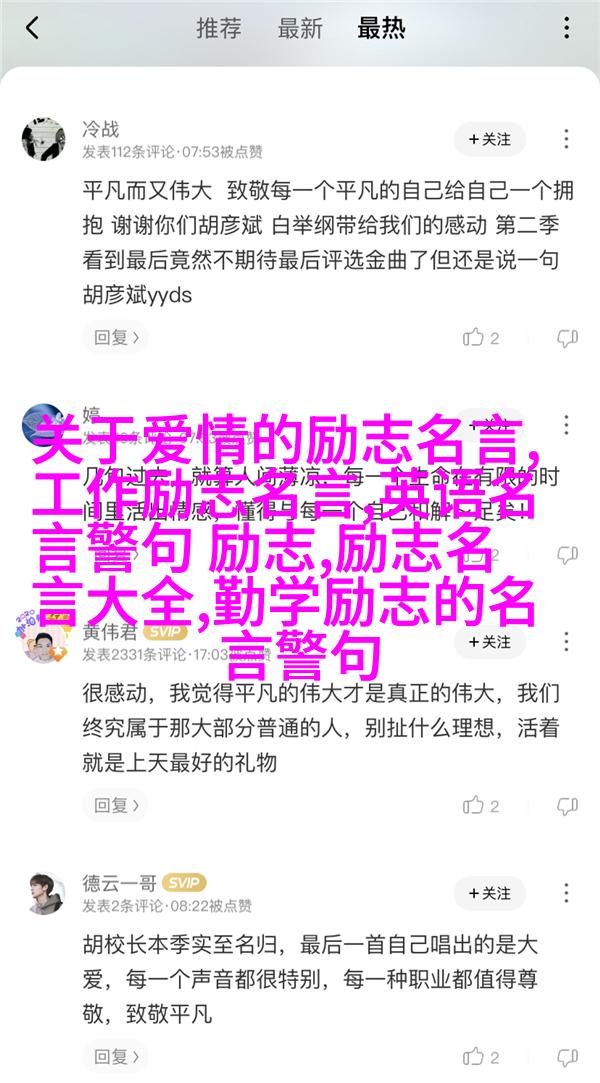600x1083 pixels.
Task: Dislike 黄伟君's comment
Action: [x=567, y=806]
